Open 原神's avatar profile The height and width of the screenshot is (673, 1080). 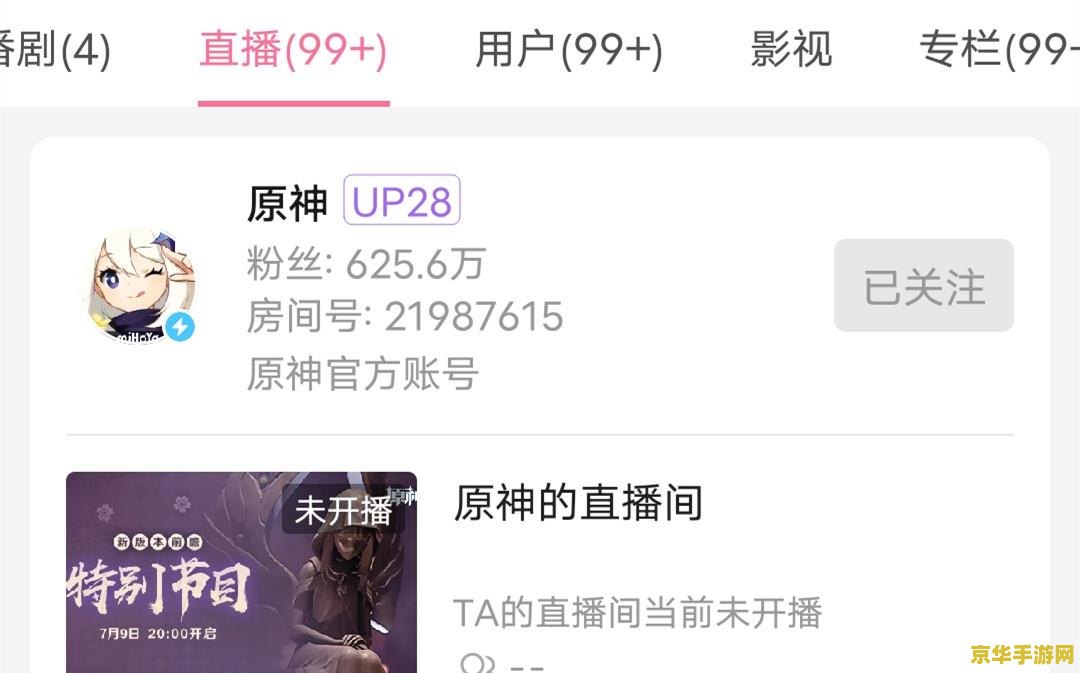140,285
